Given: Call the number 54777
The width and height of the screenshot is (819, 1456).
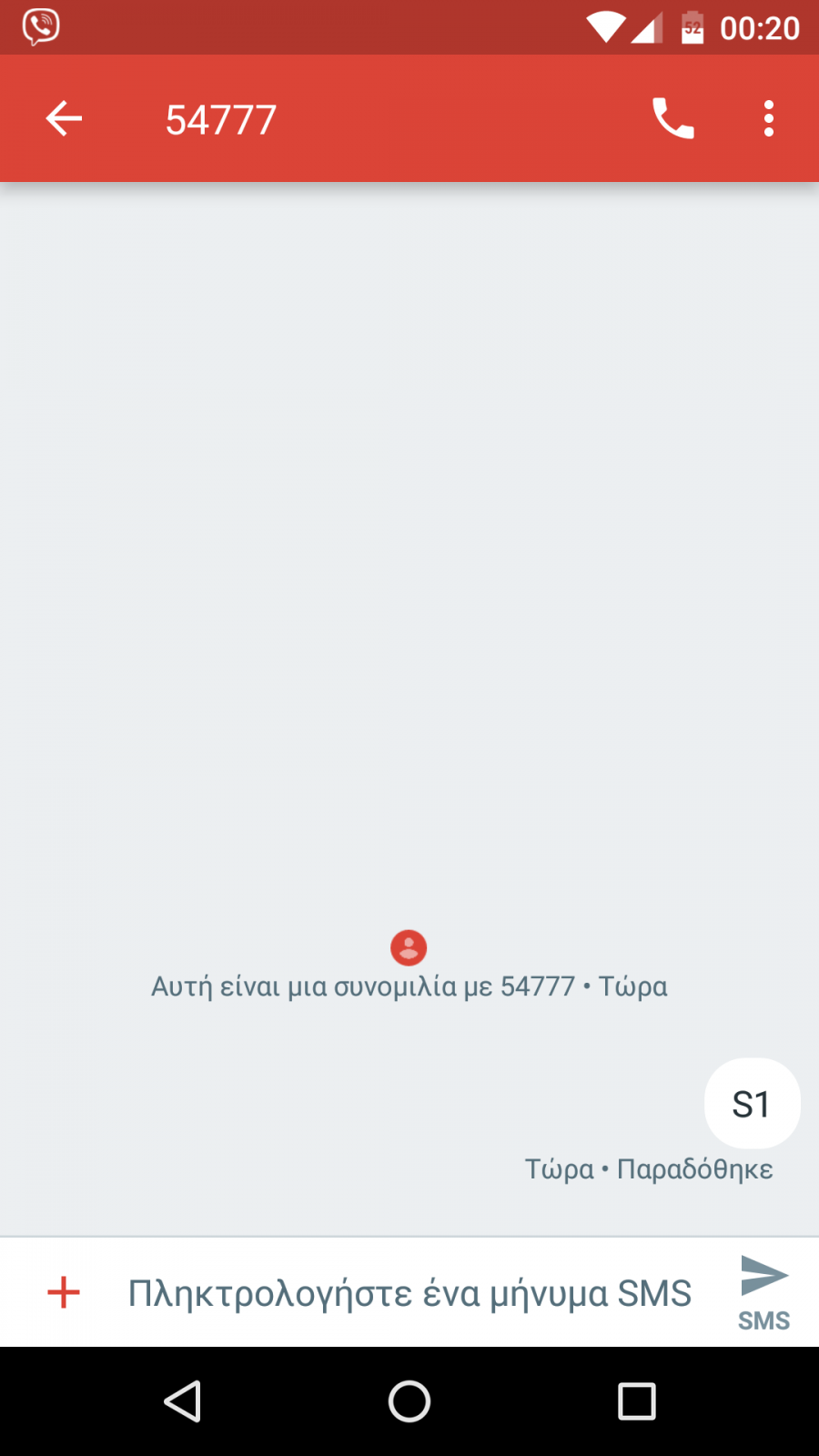Looking at the screenshot, I should tap(673, 118).
